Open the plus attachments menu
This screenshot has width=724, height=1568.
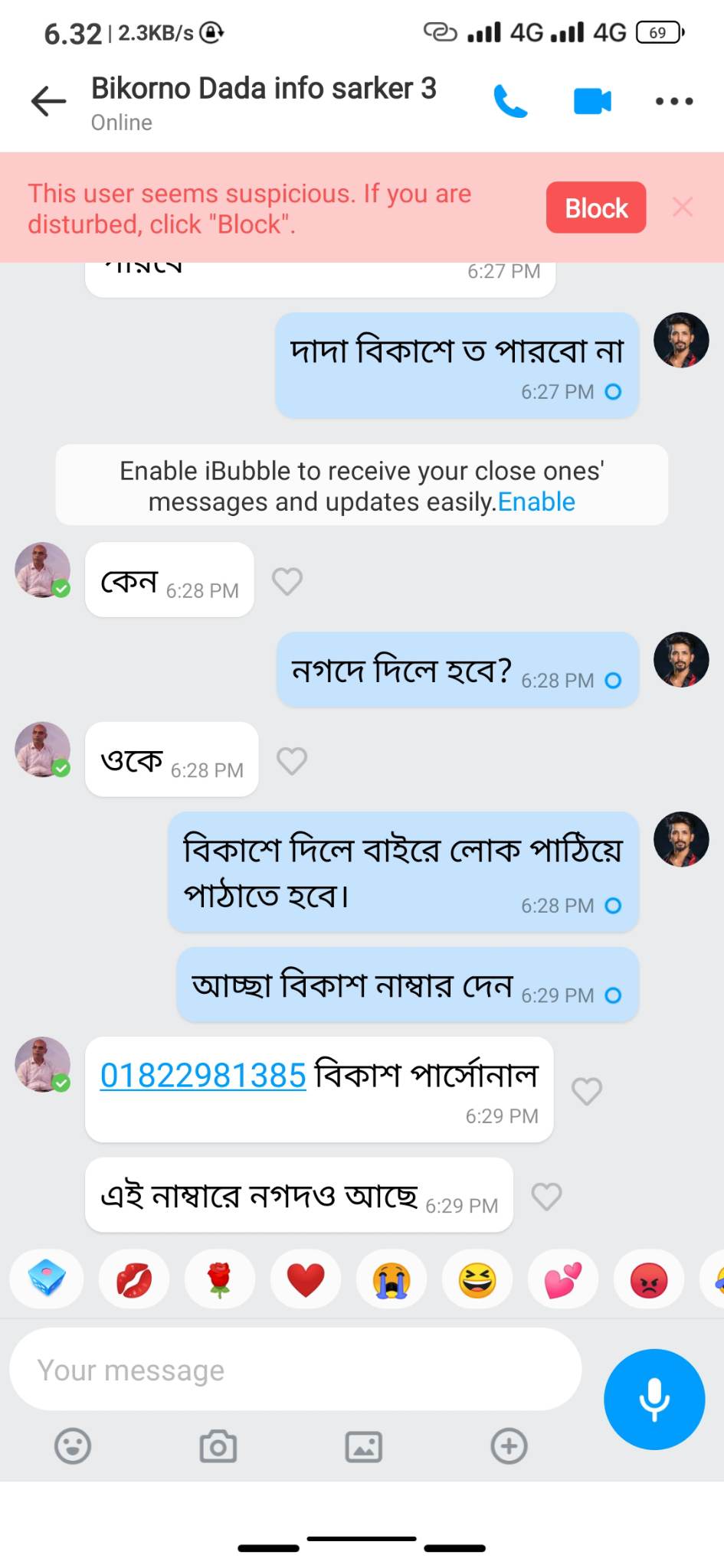click(509, 1446)
